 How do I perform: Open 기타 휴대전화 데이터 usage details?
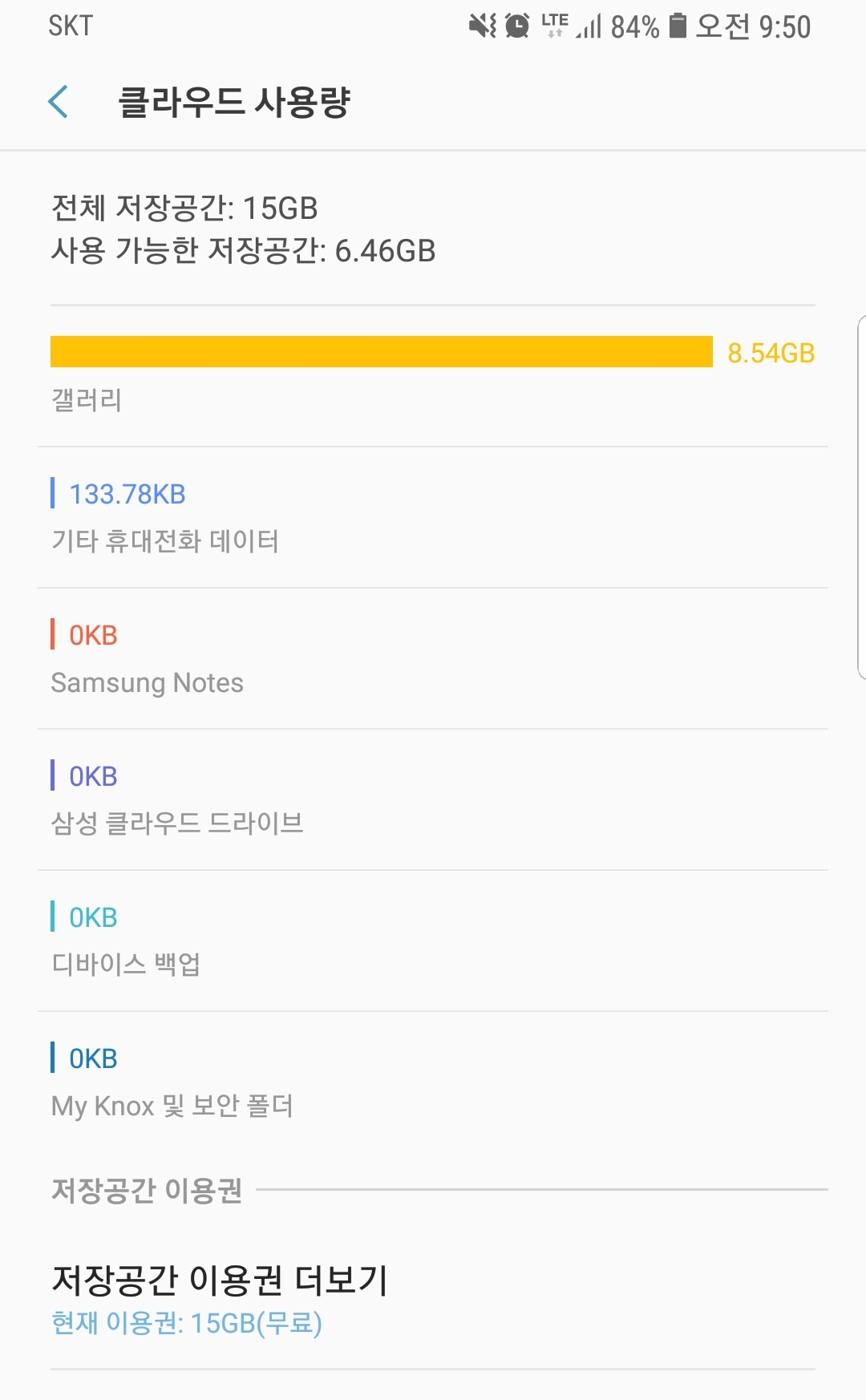433,518
